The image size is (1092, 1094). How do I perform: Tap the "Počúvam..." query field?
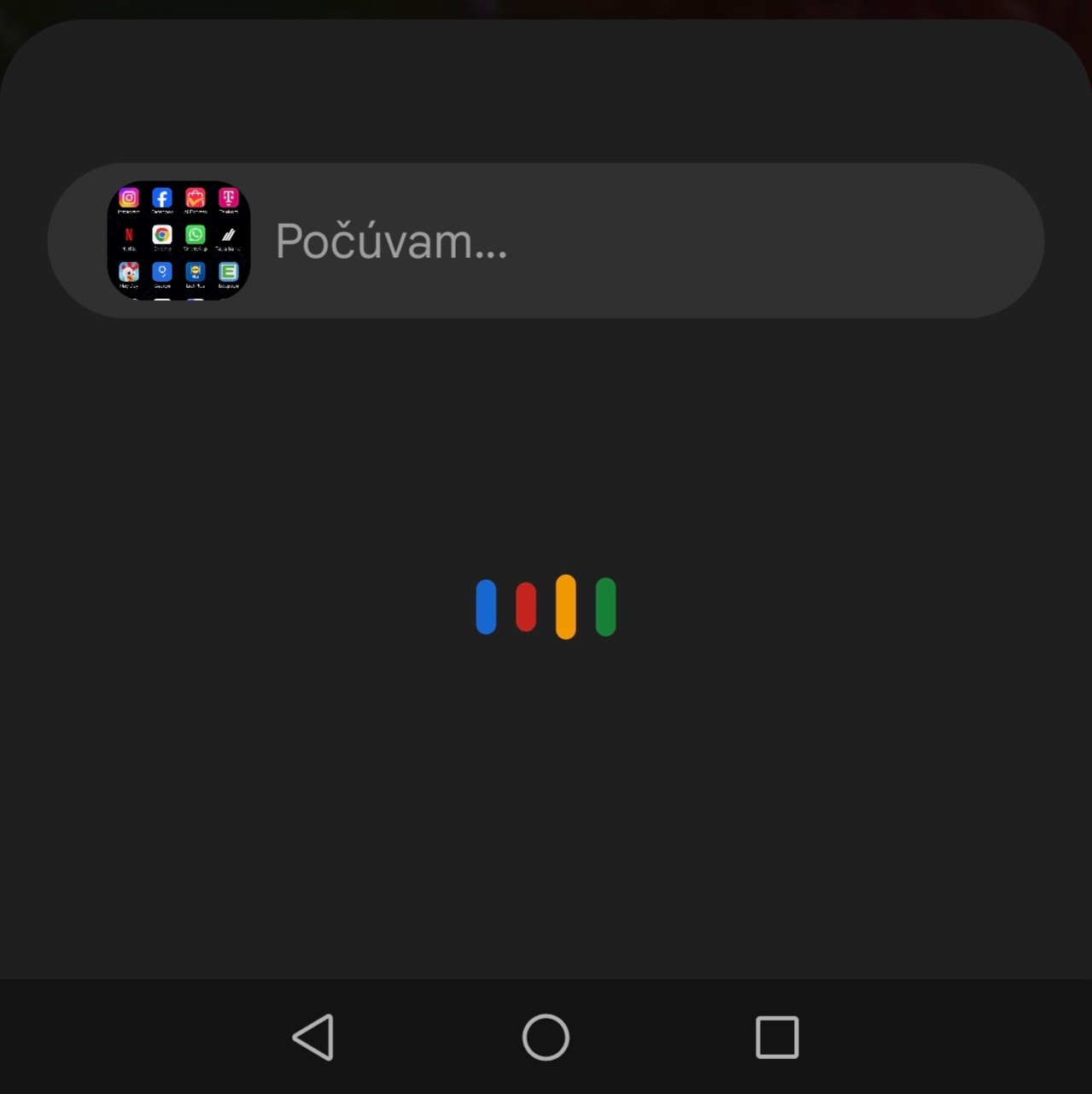[x=598, y=241]
